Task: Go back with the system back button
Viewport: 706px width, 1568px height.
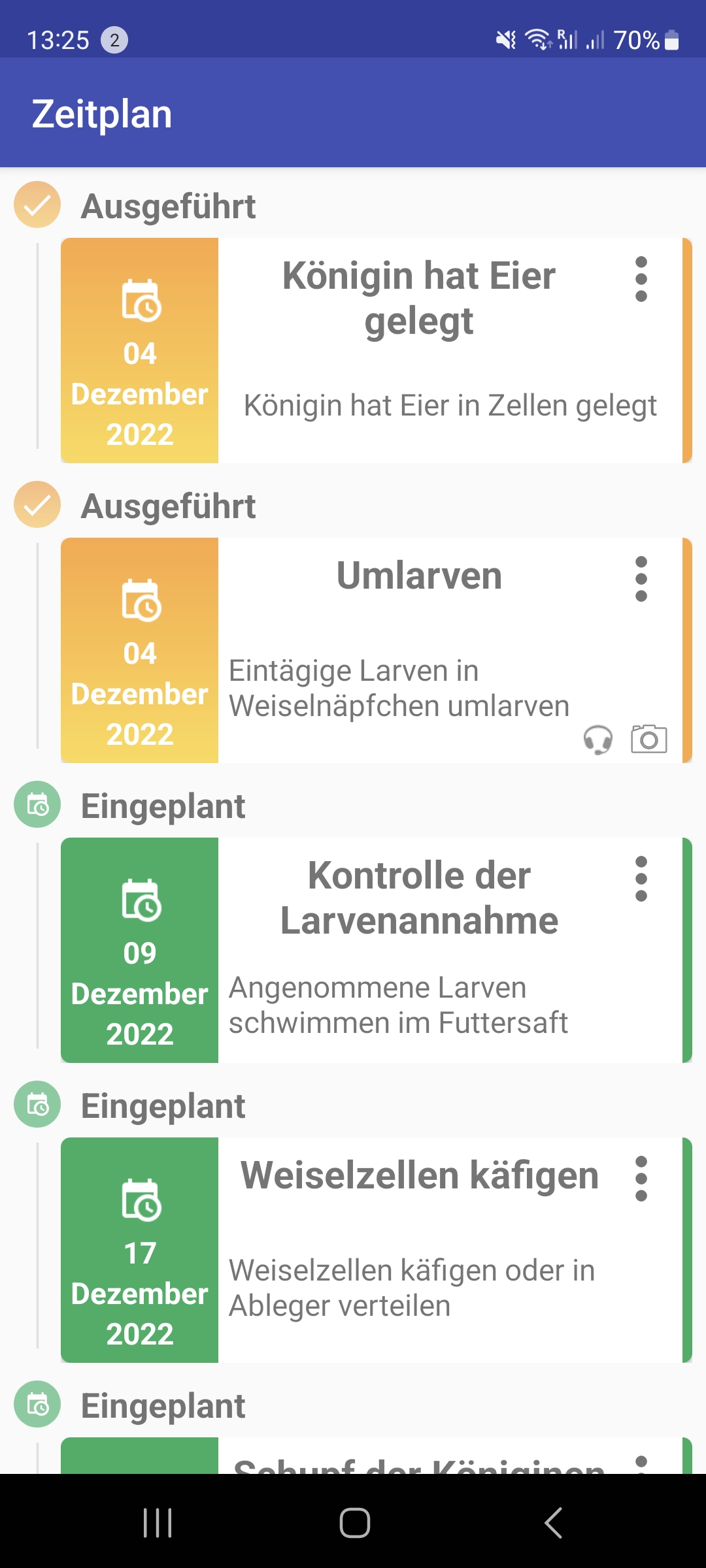Action: click(x=553, y=1523)
